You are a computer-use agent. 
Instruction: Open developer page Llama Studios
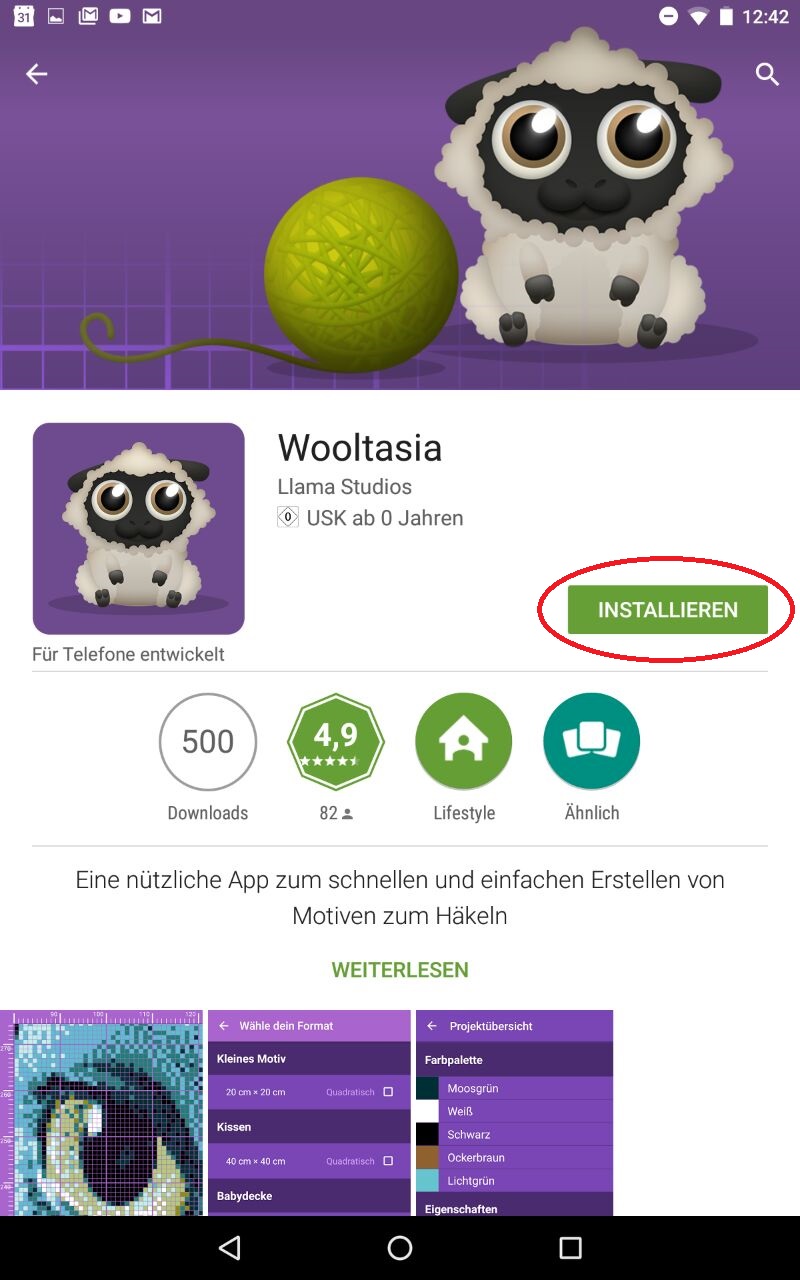[344, 487]
